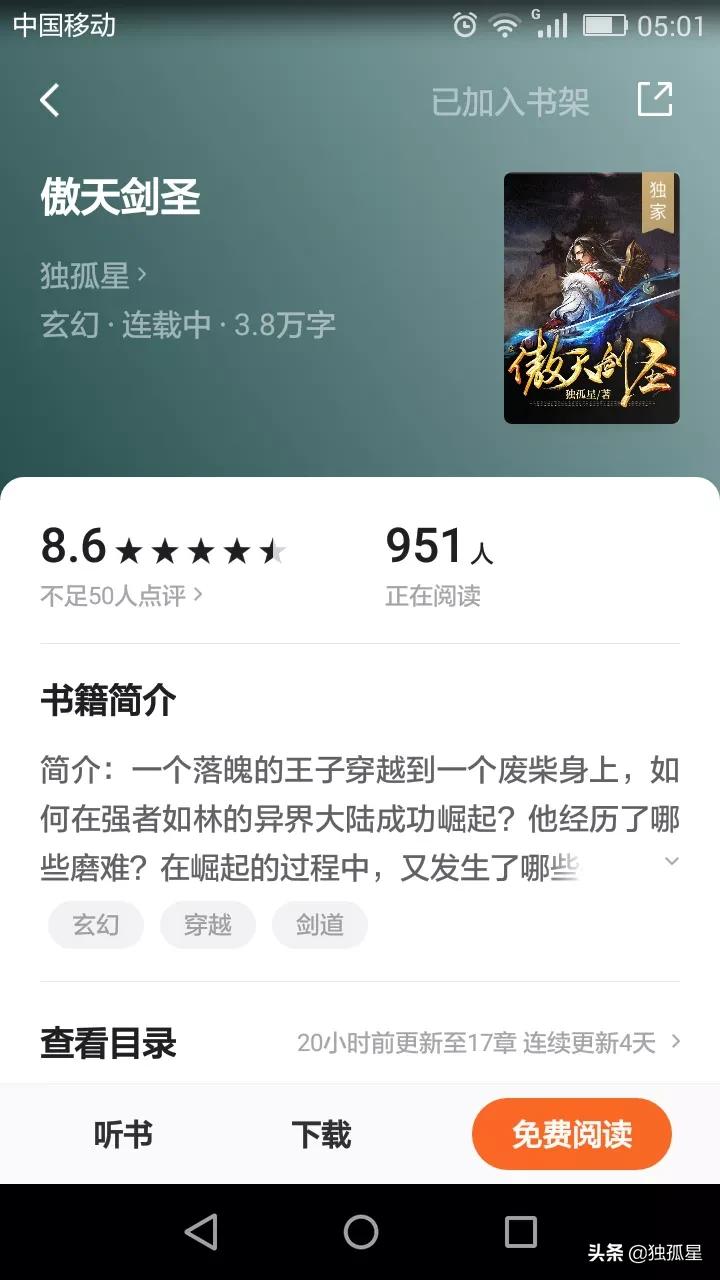Viewport: 720px width, 1280px height.
Task: Go back using the top-left arrow
Action: click(50, 100)
